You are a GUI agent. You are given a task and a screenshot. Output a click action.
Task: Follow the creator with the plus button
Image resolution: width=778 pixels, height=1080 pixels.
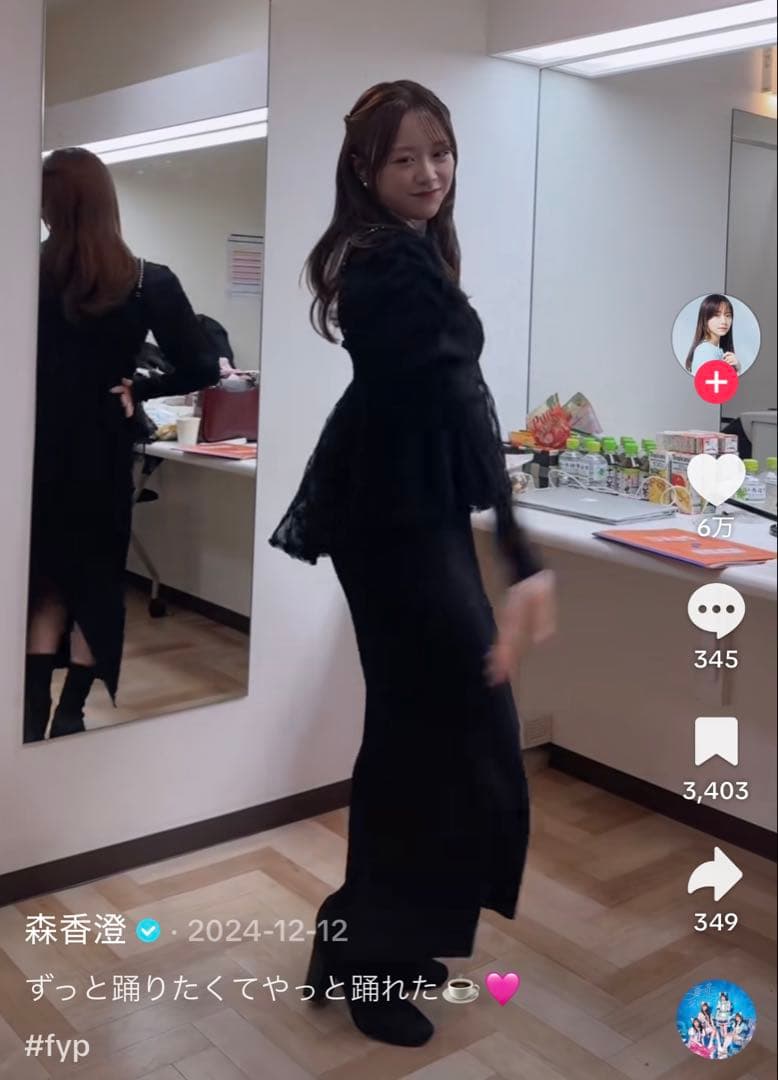pyautogui.click(x=716, y=383)
